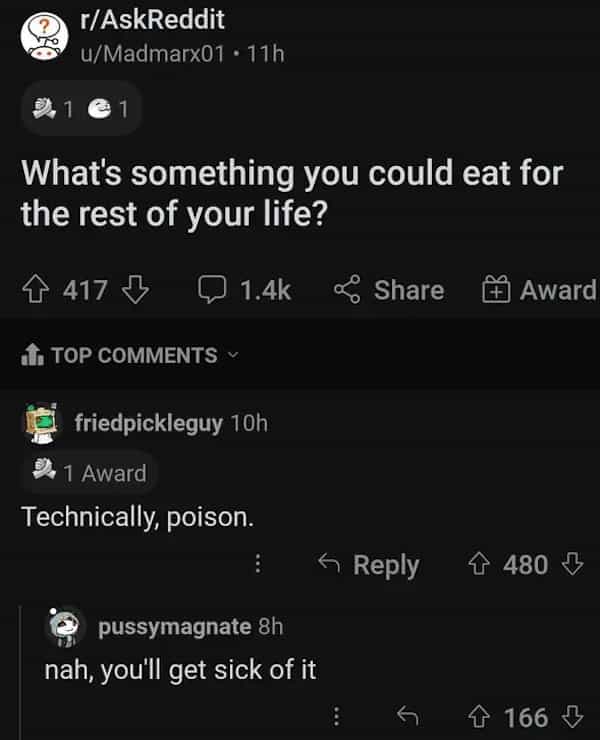The width and height of the screenshot is (600, 740).
Task: Open overflow menu on pussymagnate's comment
Action: (337, 716)
